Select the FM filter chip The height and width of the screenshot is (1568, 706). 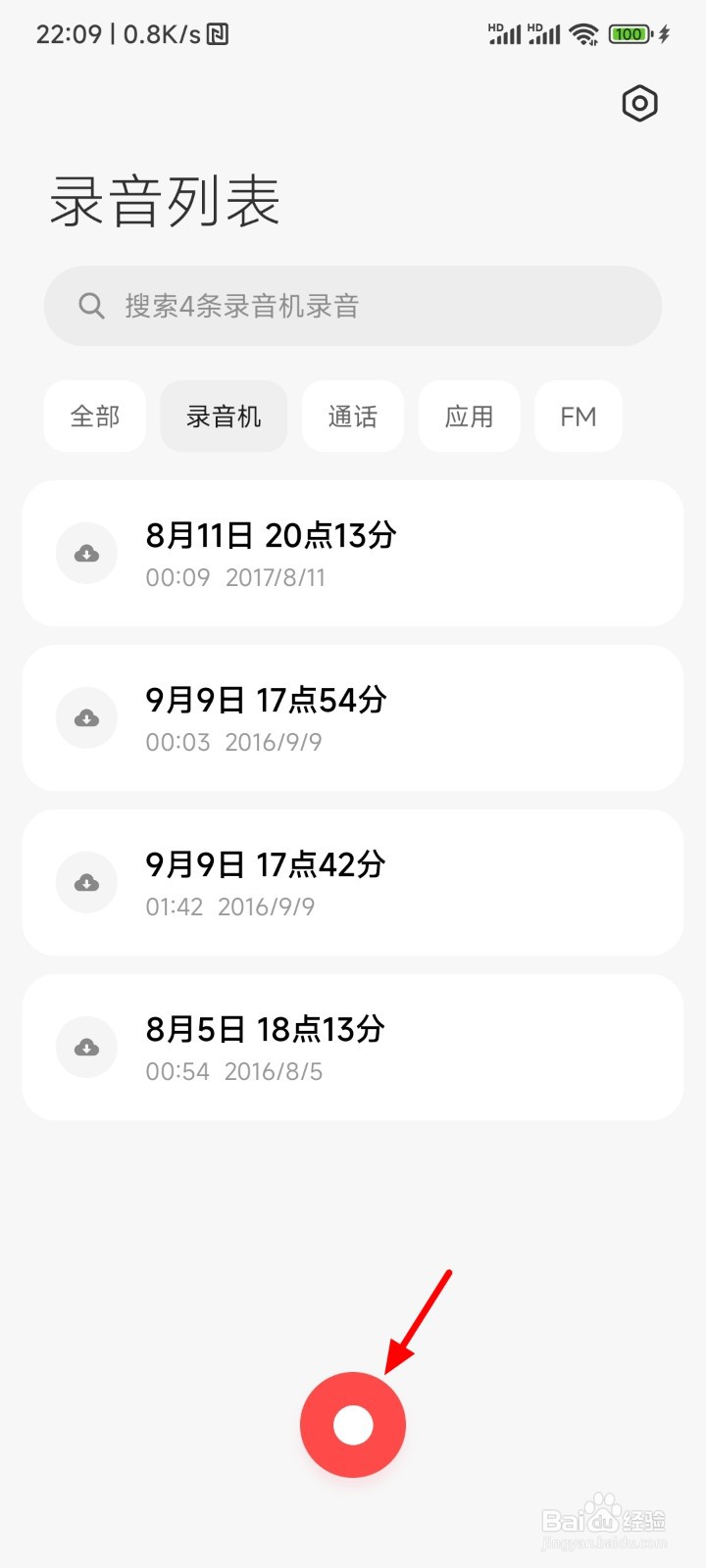tap(579, 416)
